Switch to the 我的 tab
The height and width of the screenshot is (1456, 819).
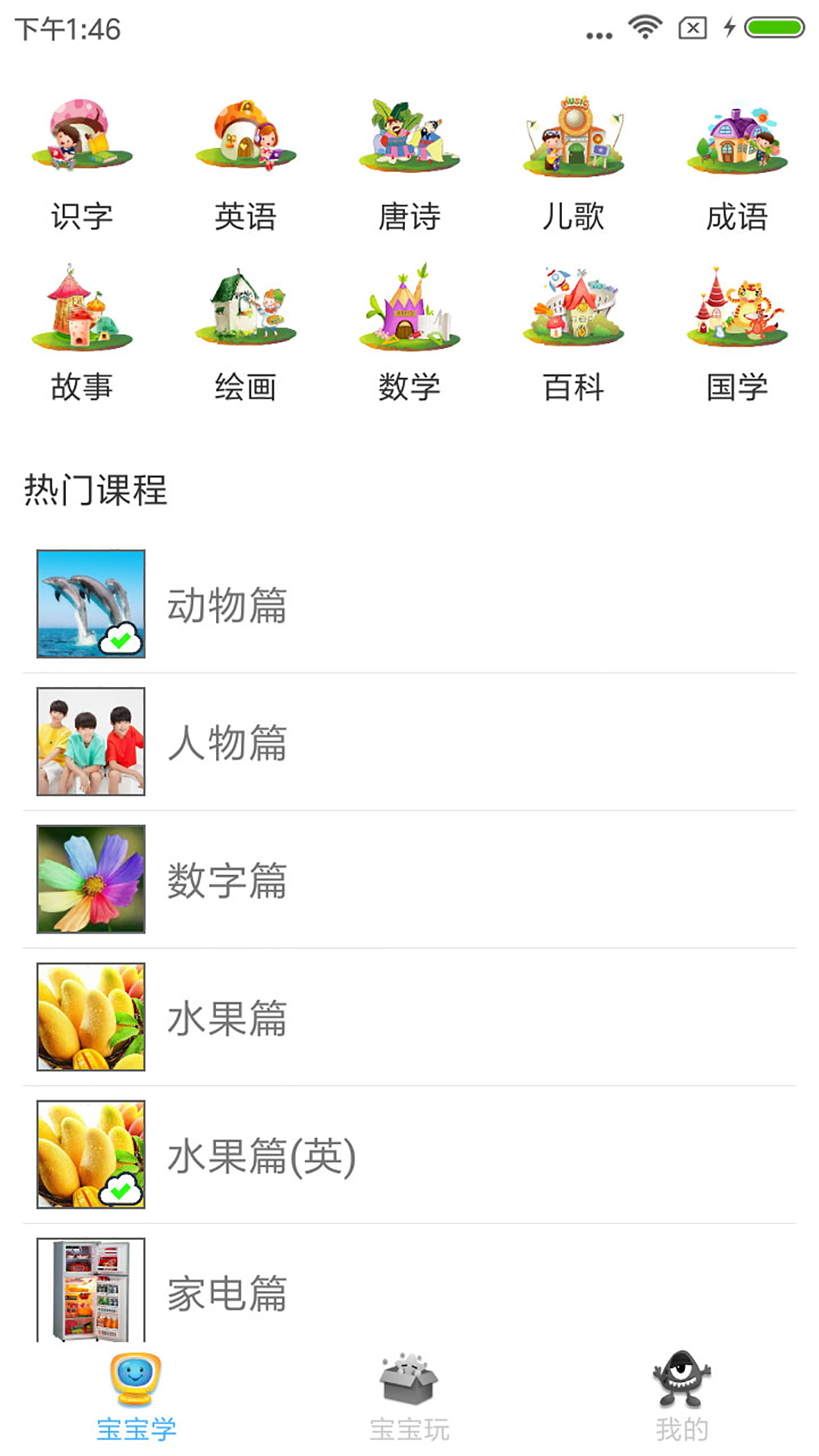682,1398
